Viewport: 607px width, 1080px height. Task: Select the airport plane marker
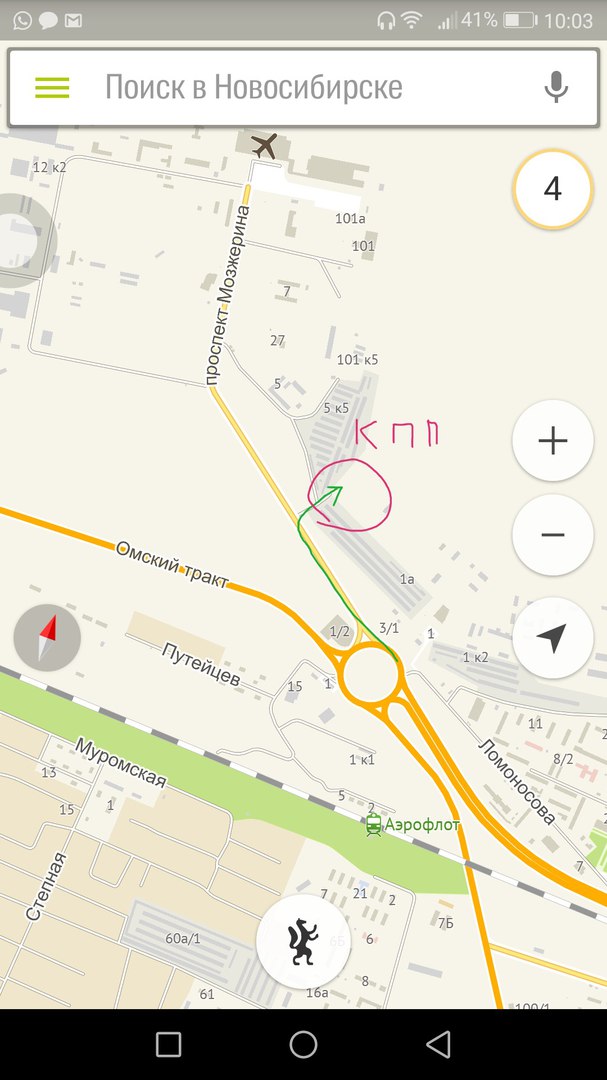pos(264,146)
